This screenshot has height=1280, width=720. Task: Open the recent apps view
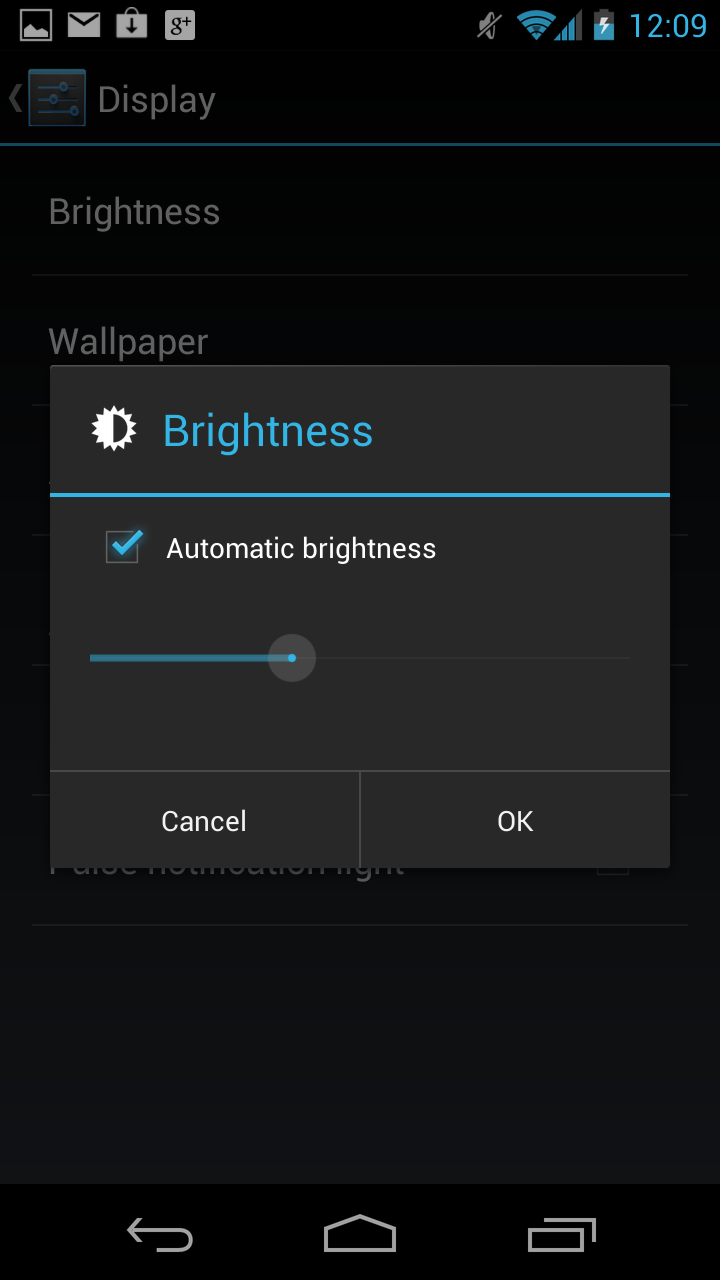pyautogui.click(x=561, y=1234)
